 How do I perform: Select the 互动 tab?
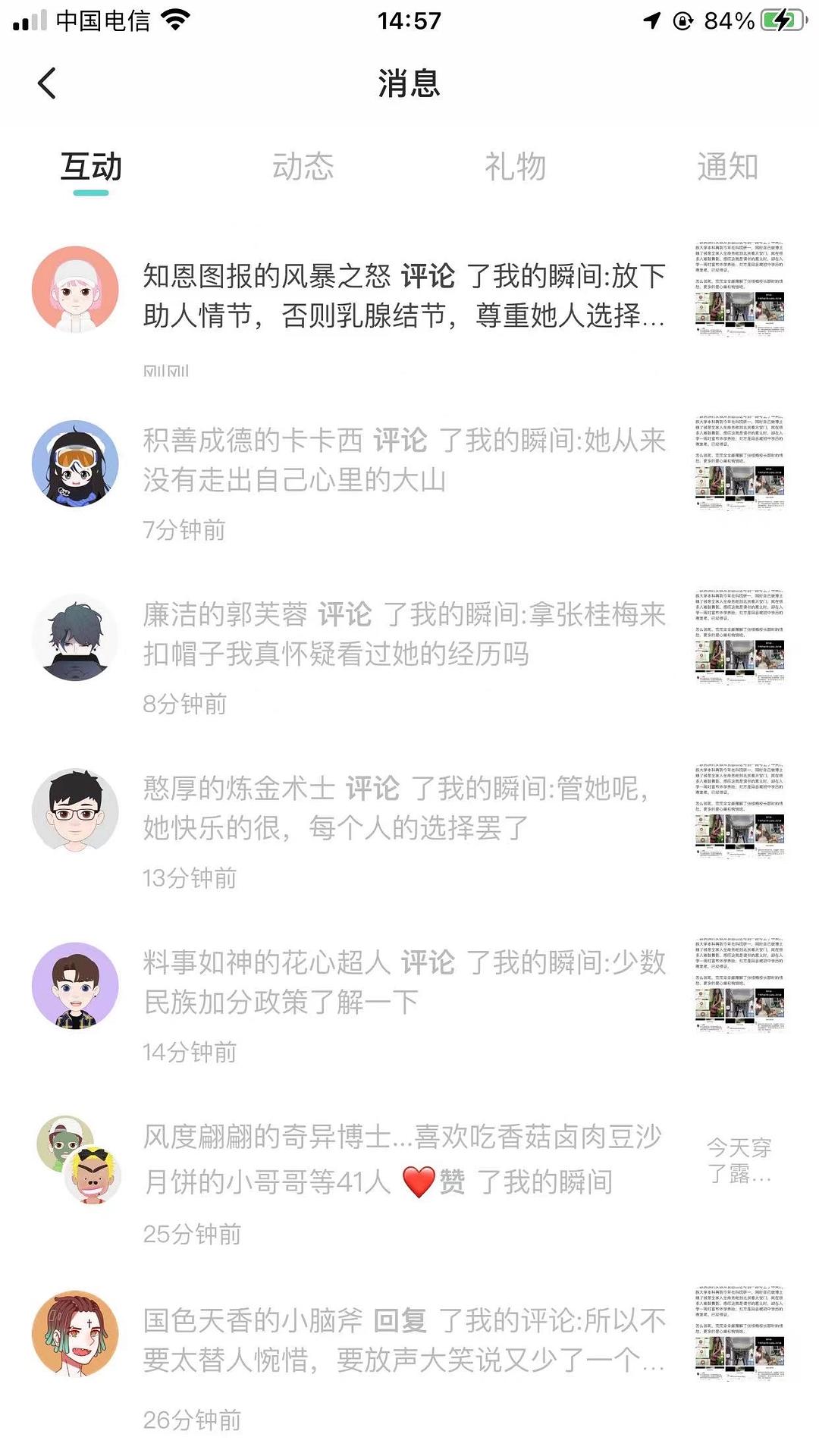point(91,168)
